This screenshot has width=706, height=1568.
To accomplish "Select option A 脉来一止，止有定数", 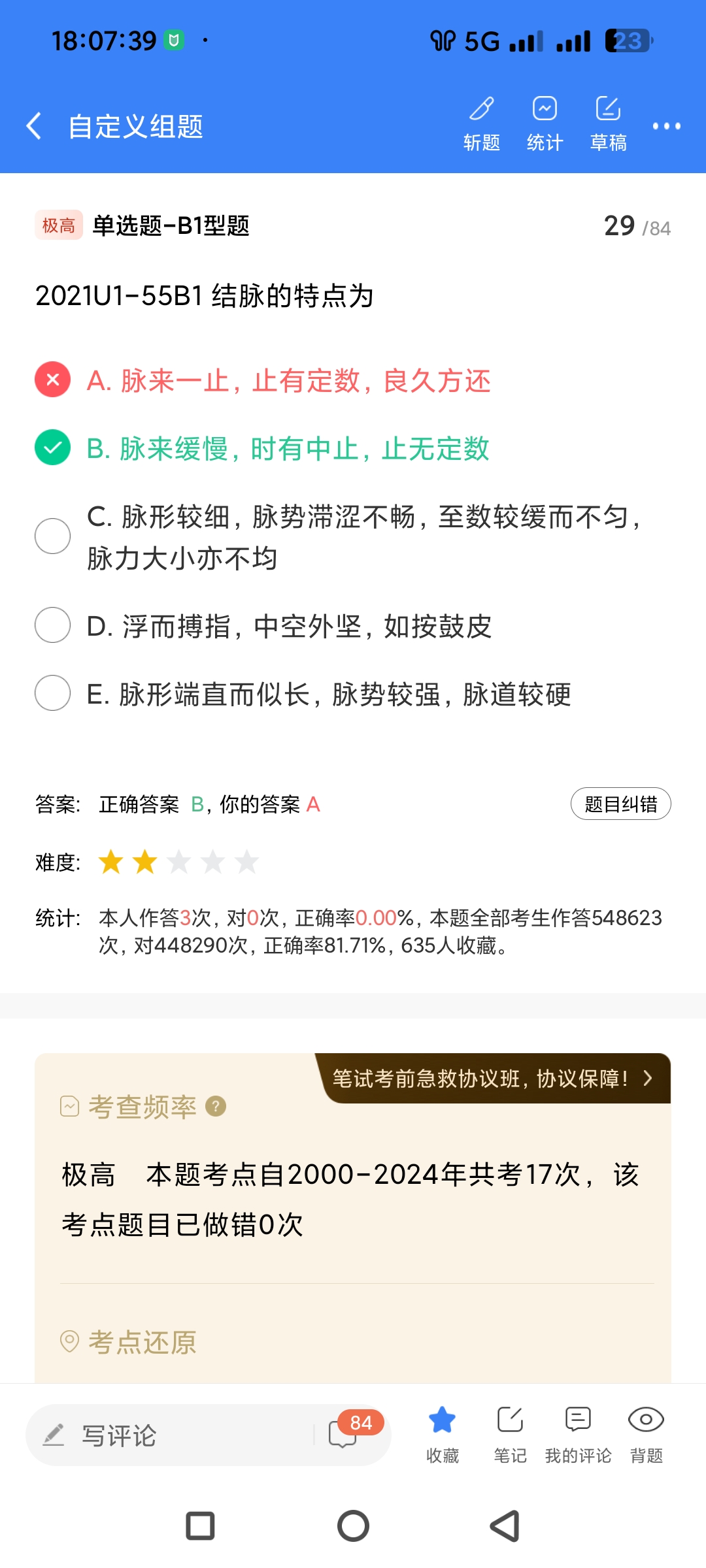I will (288, 380).
